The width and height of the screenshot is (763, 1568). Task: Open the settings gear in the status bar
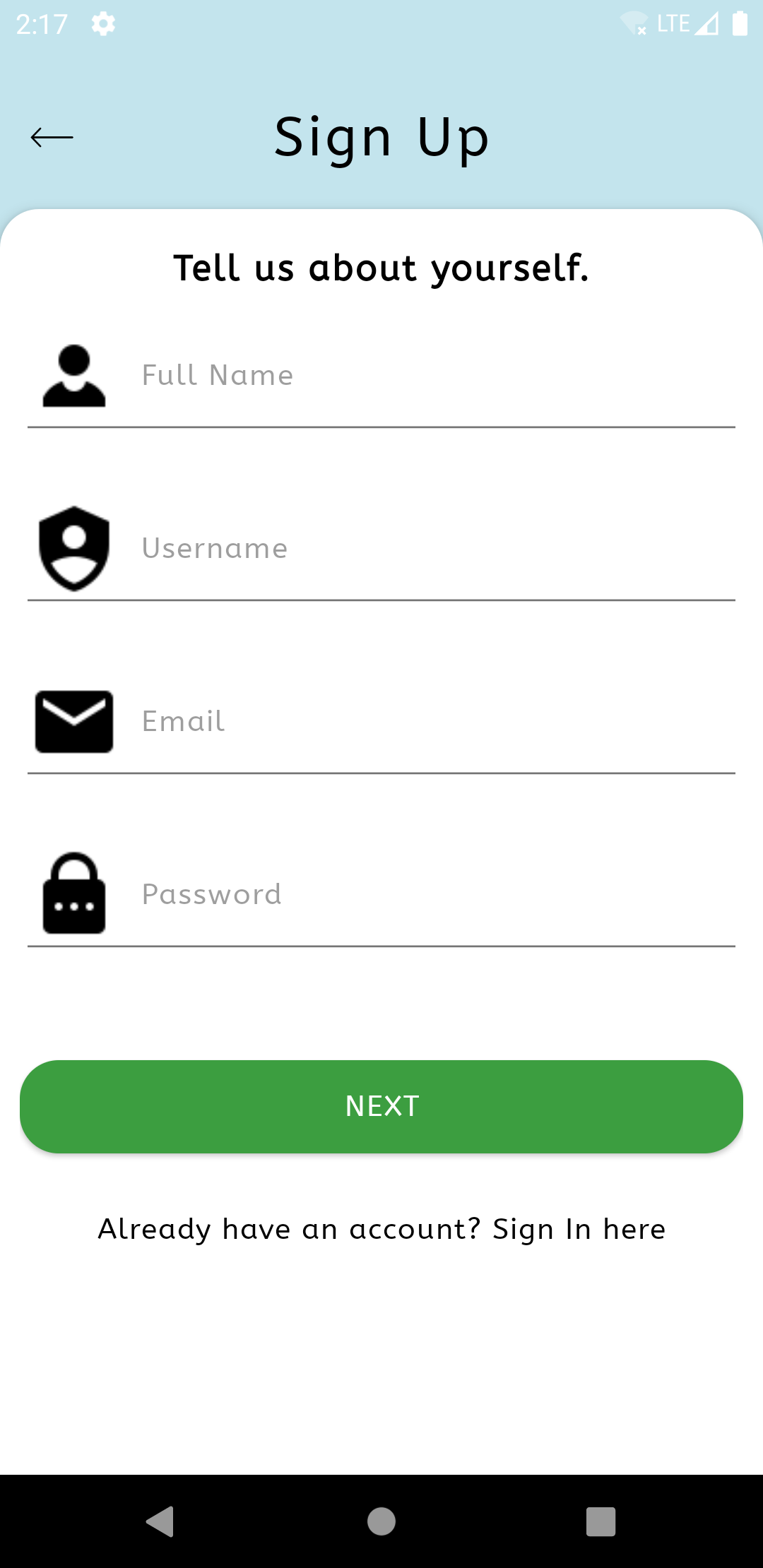(102, 23)
